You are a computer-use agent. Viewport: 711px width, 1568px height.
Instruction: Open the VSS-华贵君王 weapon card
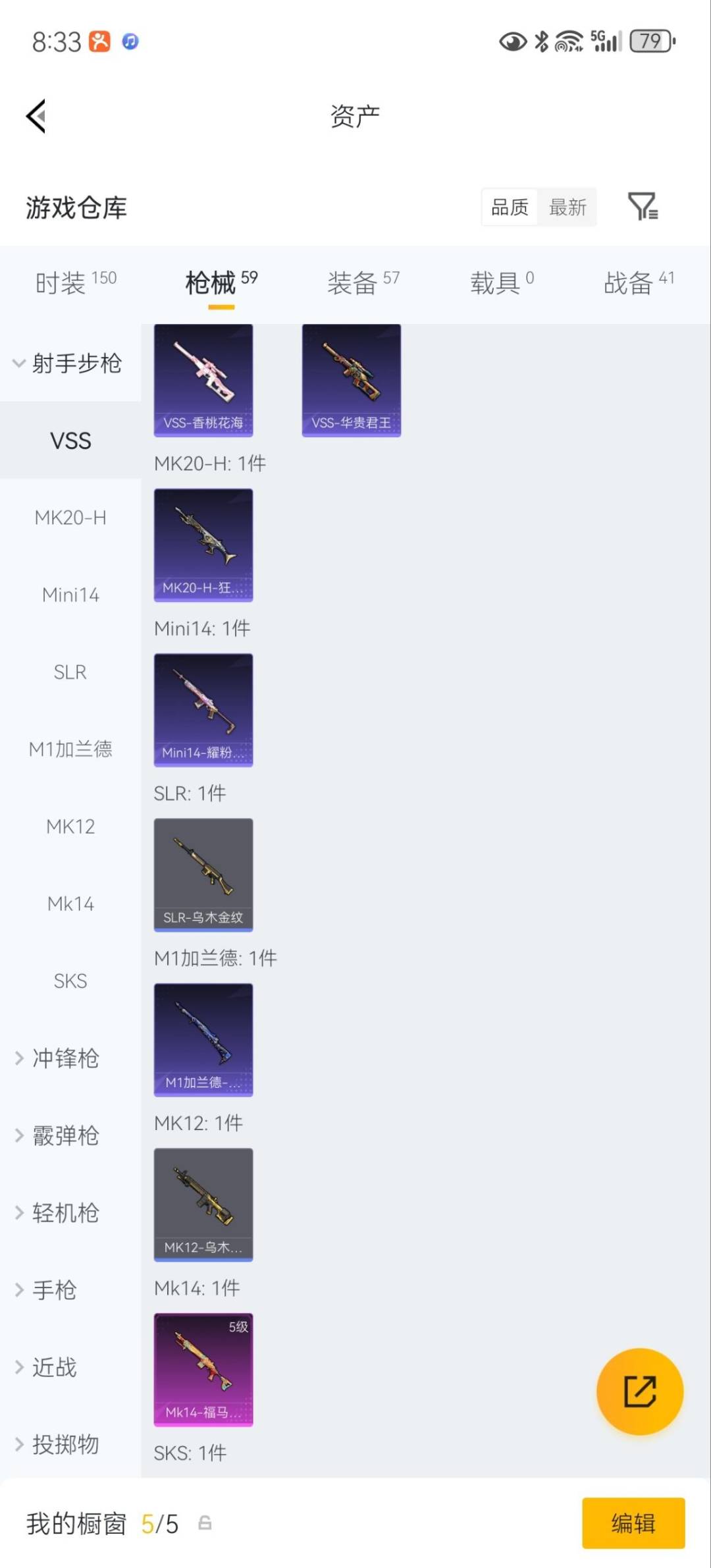tap(351, 379)
